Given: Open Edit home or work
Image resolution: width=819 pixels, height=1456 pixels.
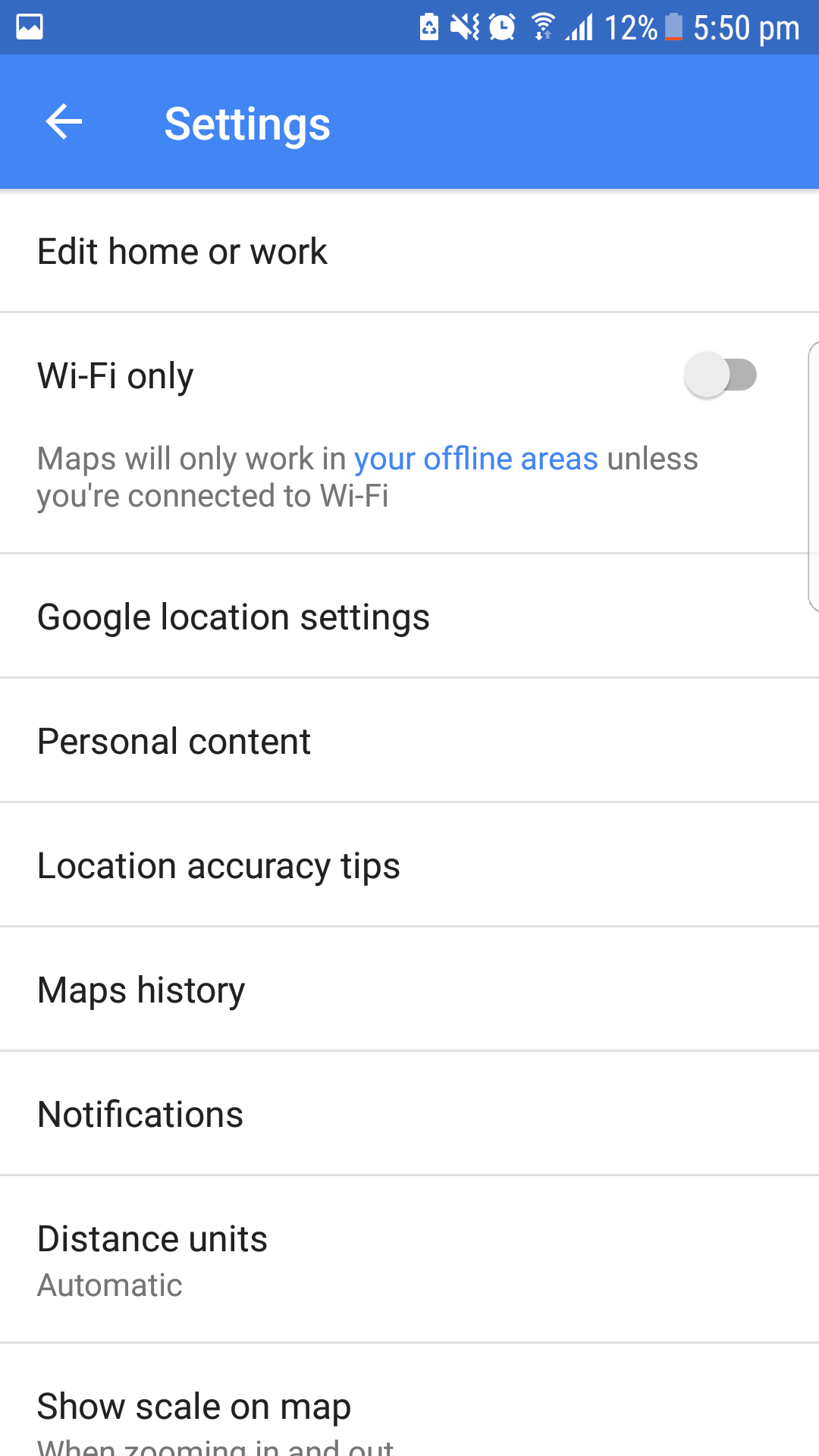Looking at the screenshot, I should coord(409,251).
